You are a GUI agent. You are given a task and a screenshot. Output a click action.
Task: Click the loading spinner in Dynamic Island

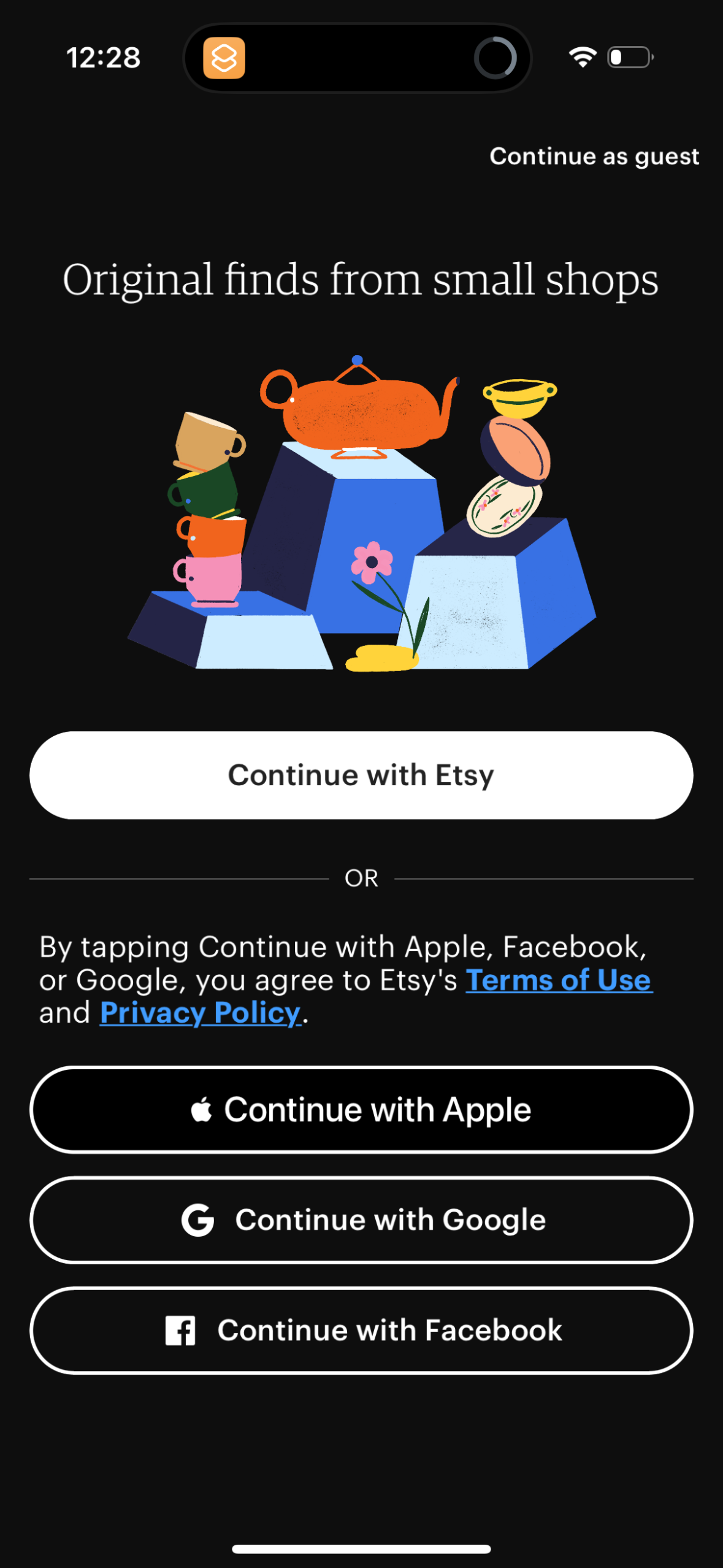[x=495, y=57]
